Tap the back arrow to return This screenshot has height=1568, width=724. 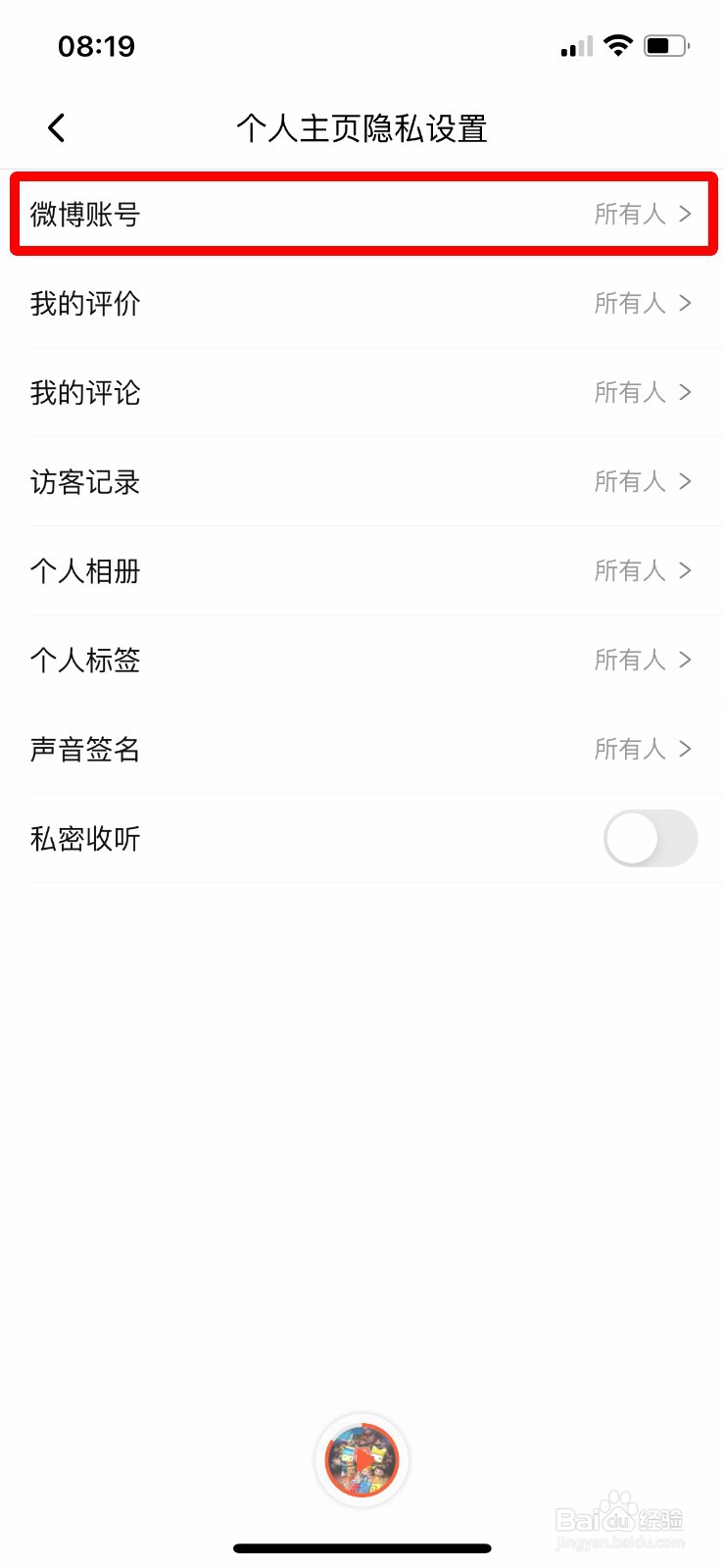56,127
